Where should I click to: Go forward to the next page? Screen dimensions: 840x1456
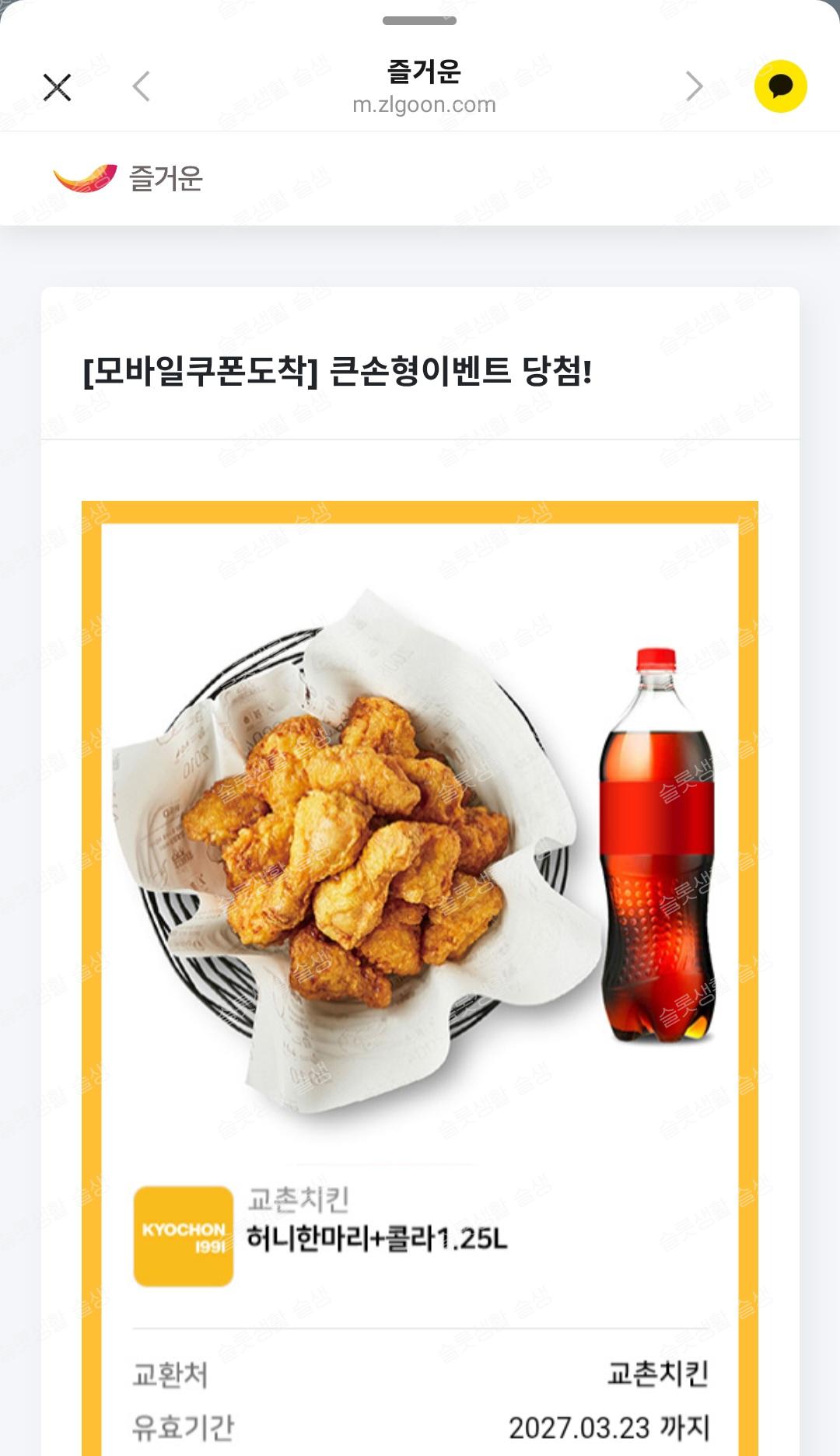pos(694,86)
